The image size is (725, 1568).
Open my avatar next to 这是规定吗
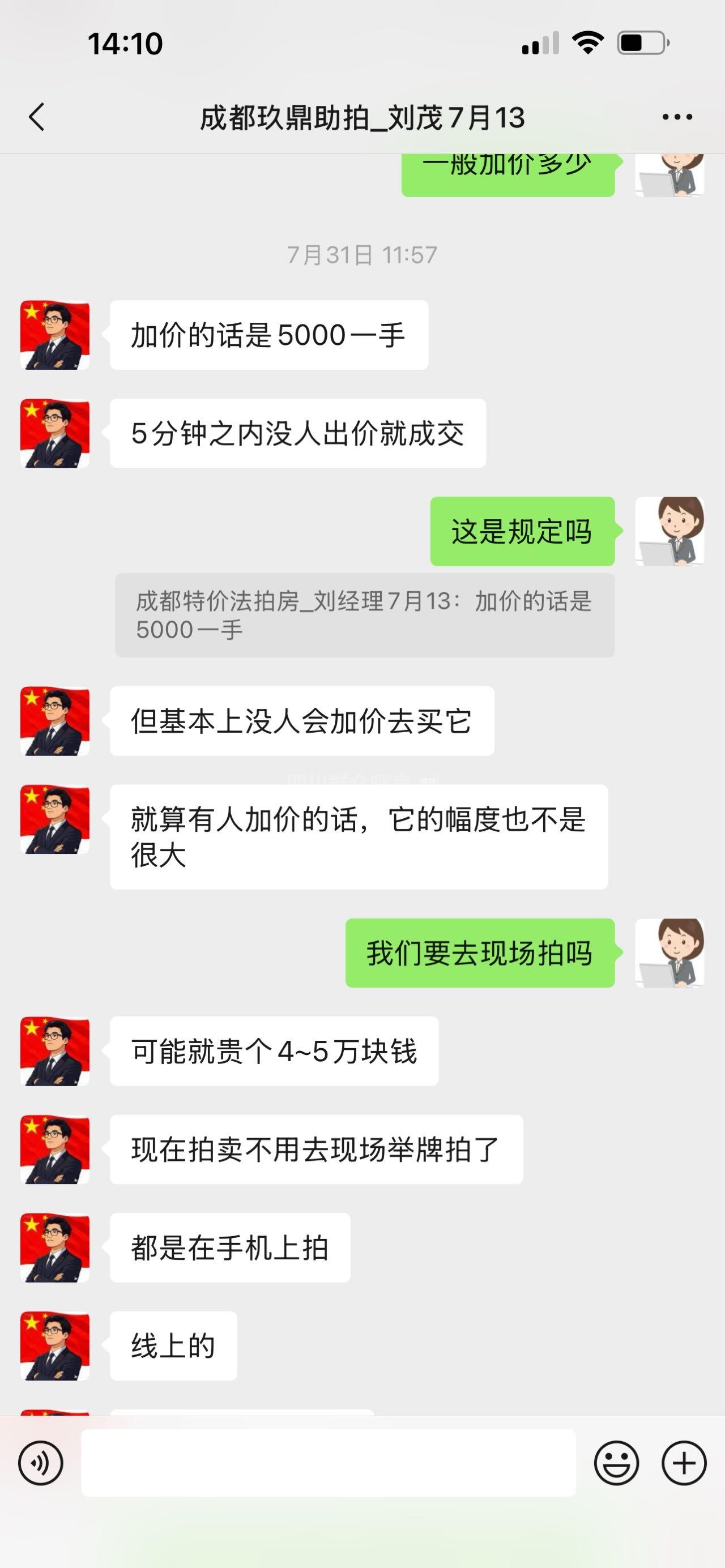click(x=669, y=531)
